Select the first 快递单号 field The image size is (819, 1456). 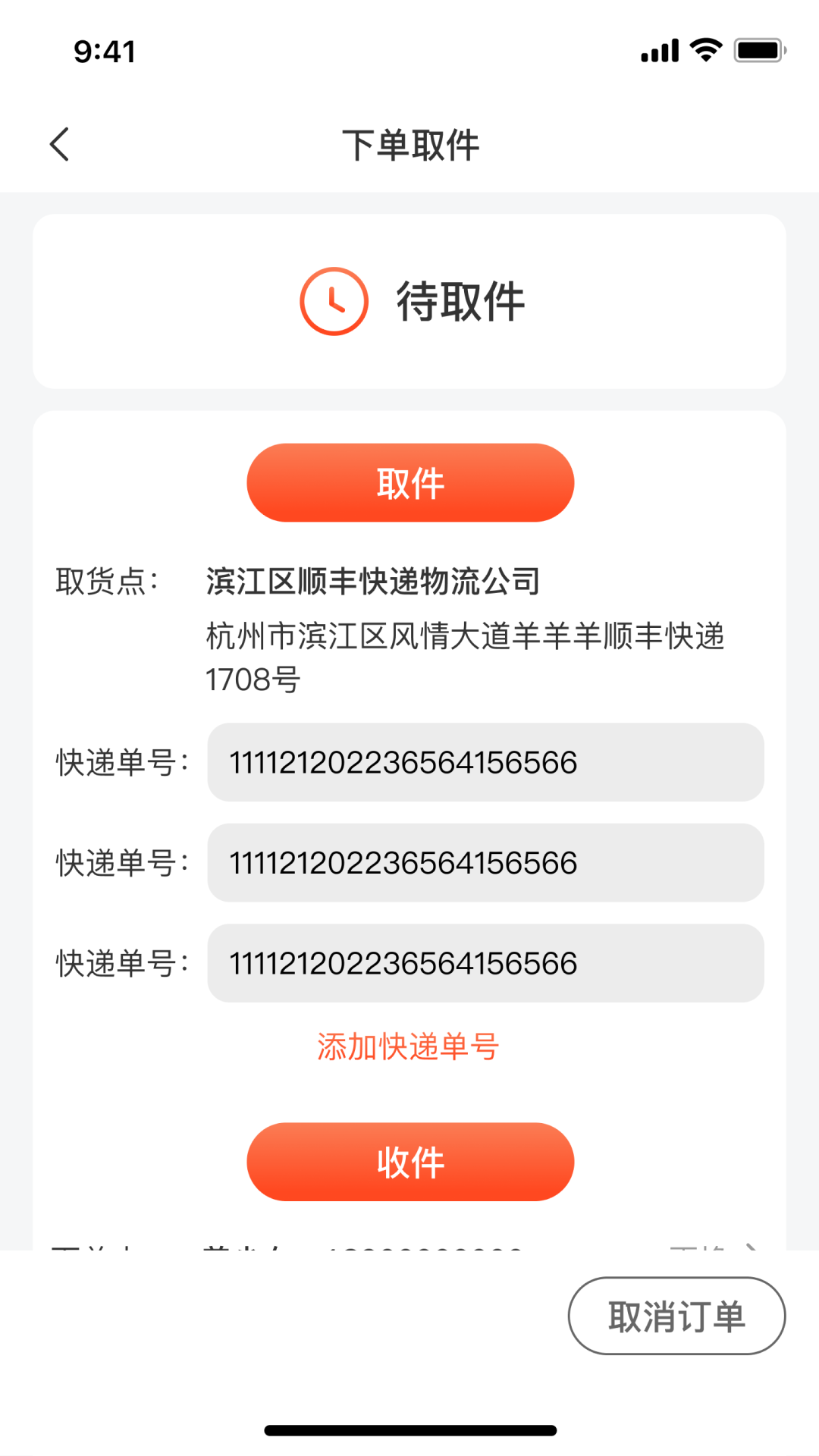tap(485, 763)
